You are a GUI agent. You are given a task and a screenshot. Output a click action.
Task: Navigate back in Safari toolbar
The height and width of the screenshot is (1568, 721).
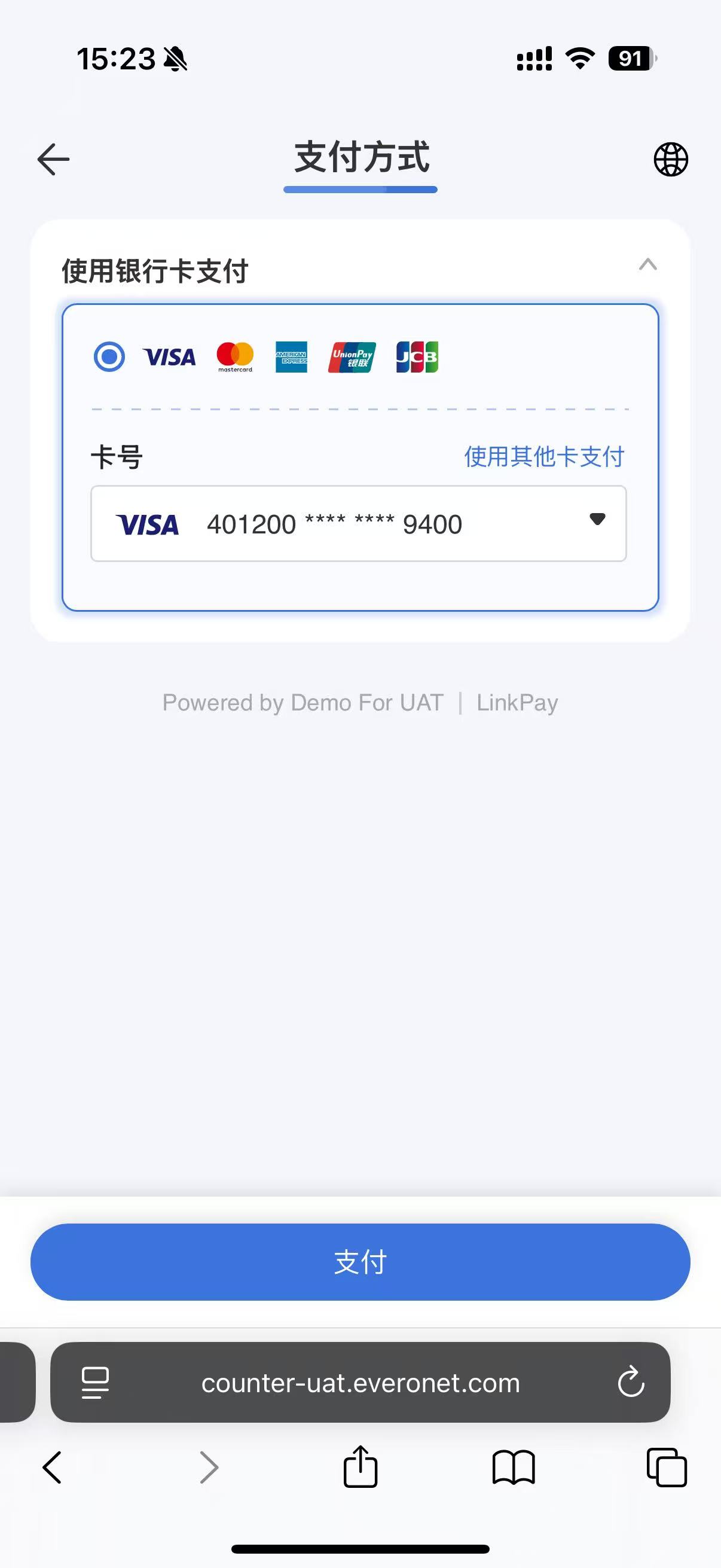[x=53, y=1467]
